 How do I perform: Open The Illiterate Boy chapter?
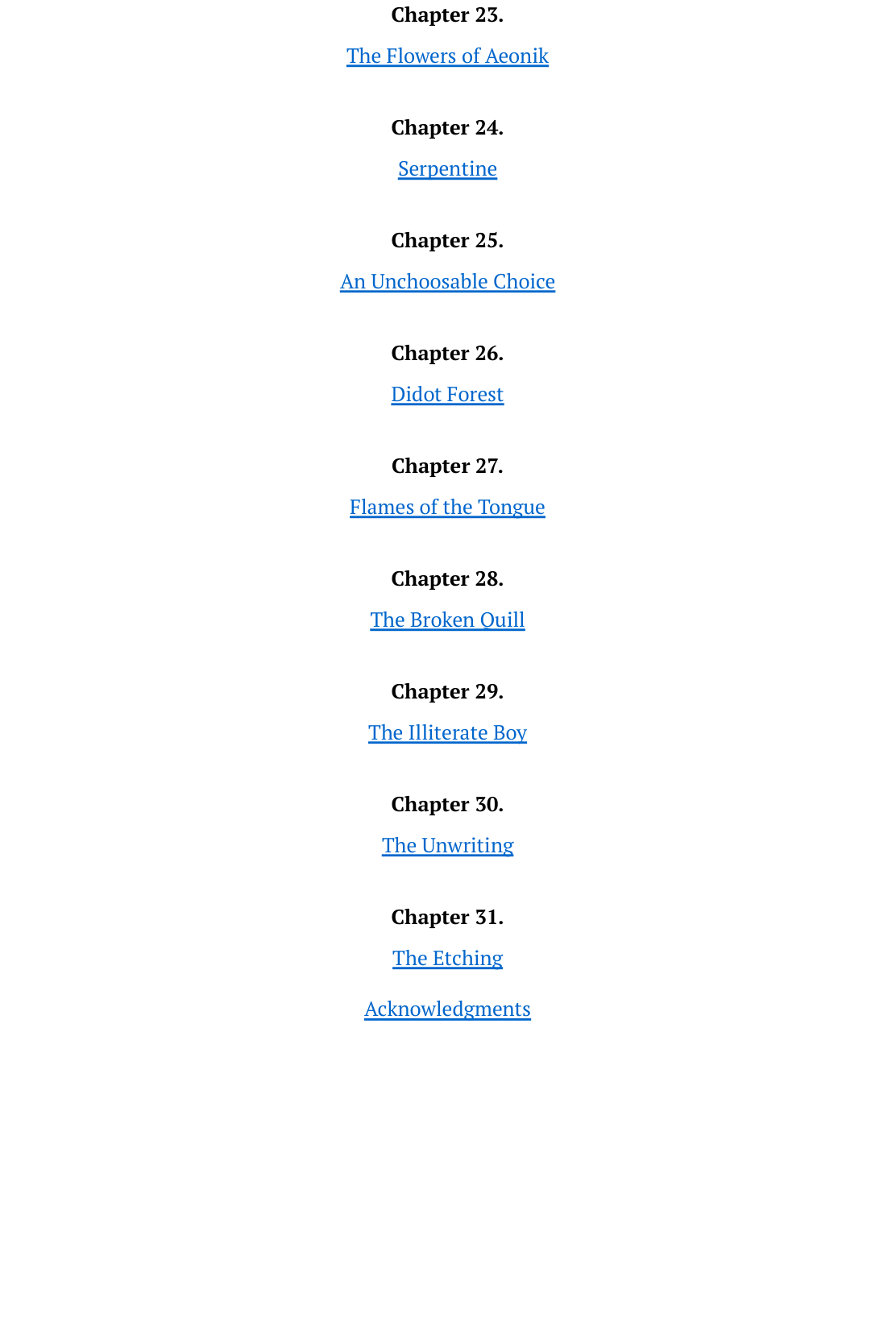coord(447,732)
